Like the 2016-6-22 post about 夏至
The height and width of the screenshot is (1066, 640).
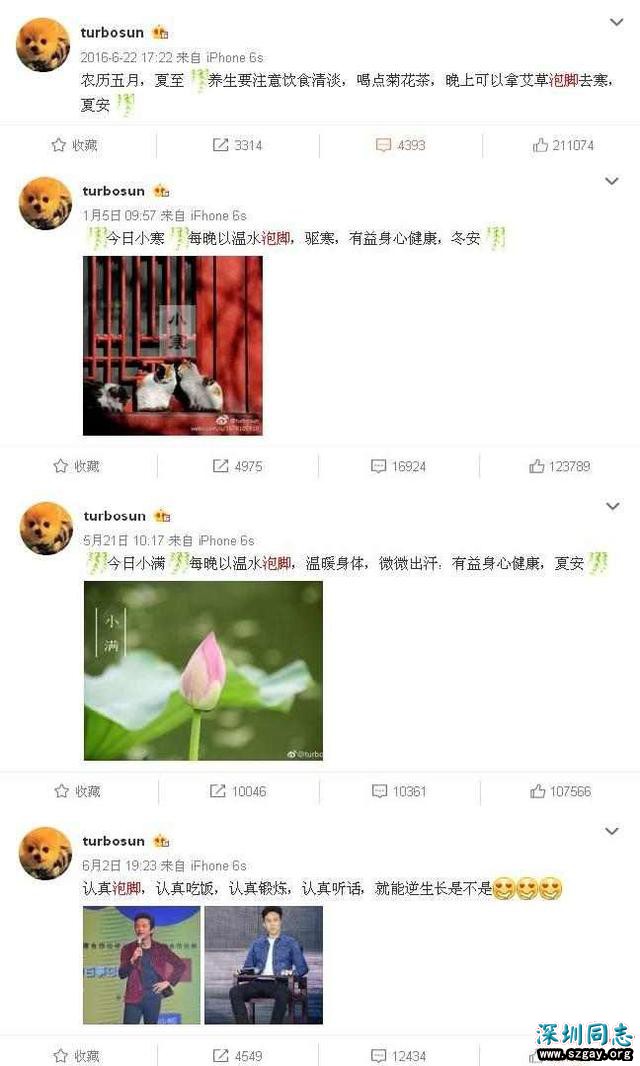tap(562, 145)
